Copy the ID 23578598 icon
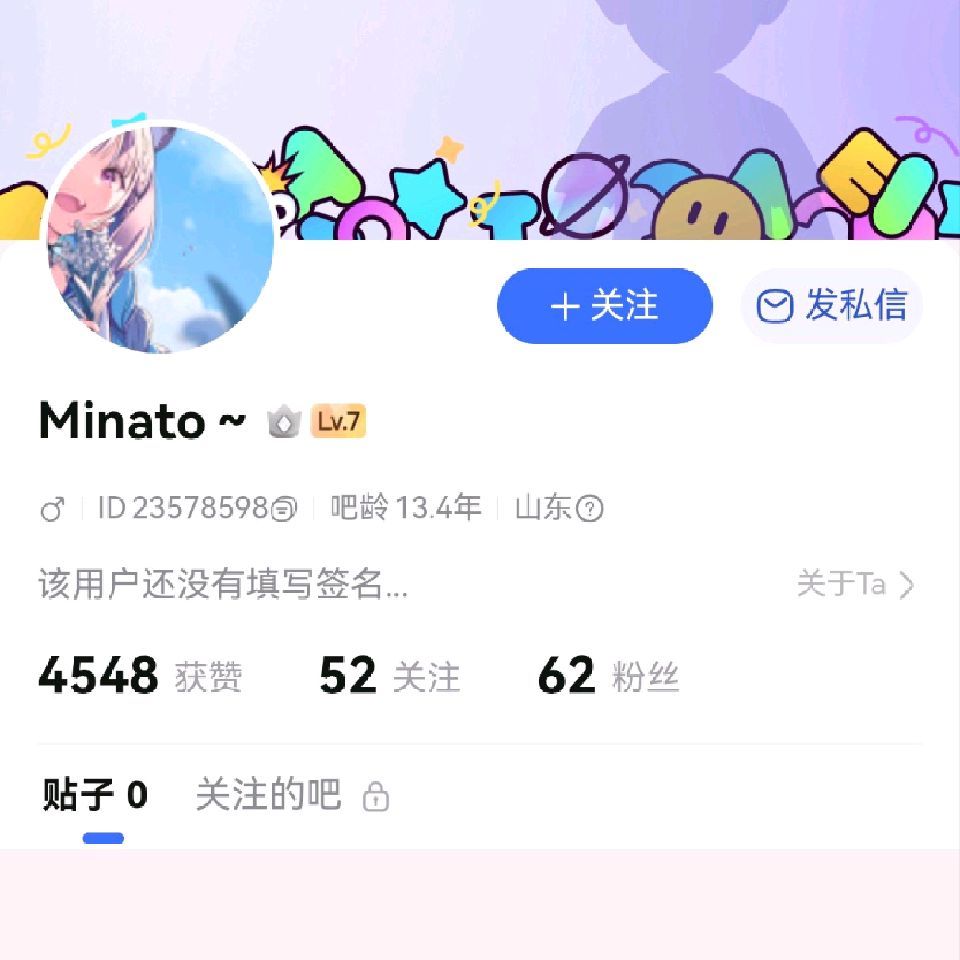 [x=284, y=509]
